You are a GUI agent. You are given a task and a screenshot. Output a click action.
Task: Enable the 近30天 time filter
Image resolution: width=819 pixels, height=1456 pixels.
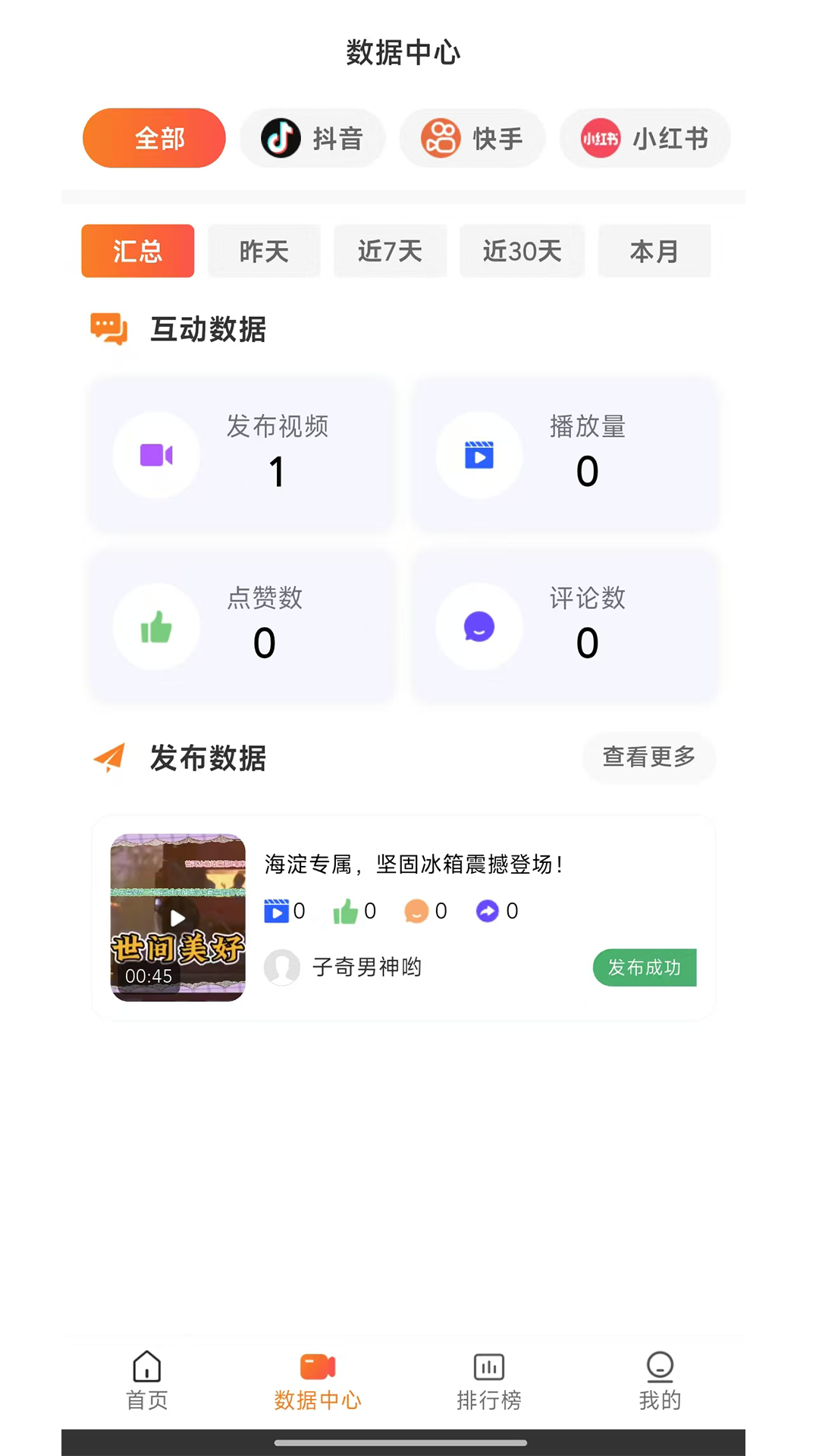[x=522, y=251]
